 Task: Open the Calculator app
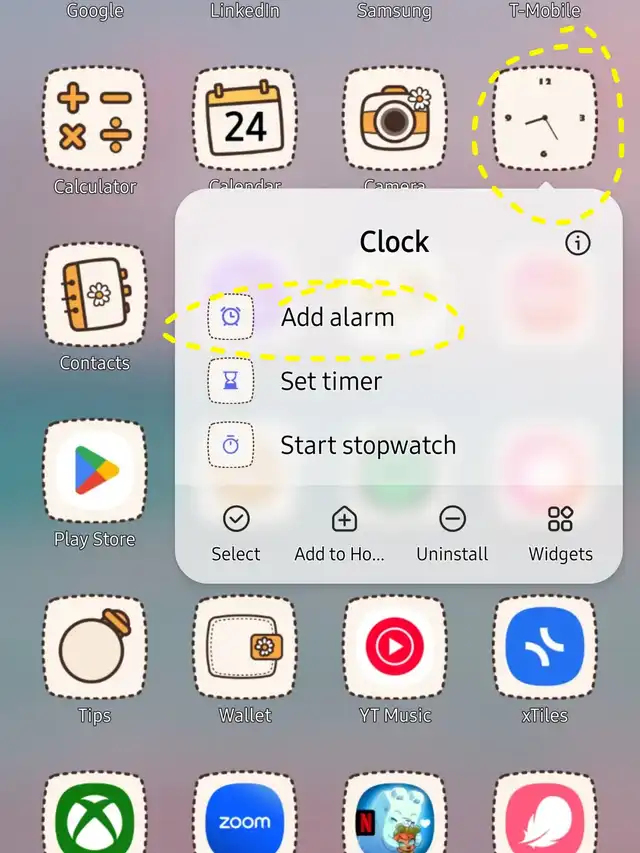coord(95,120)
